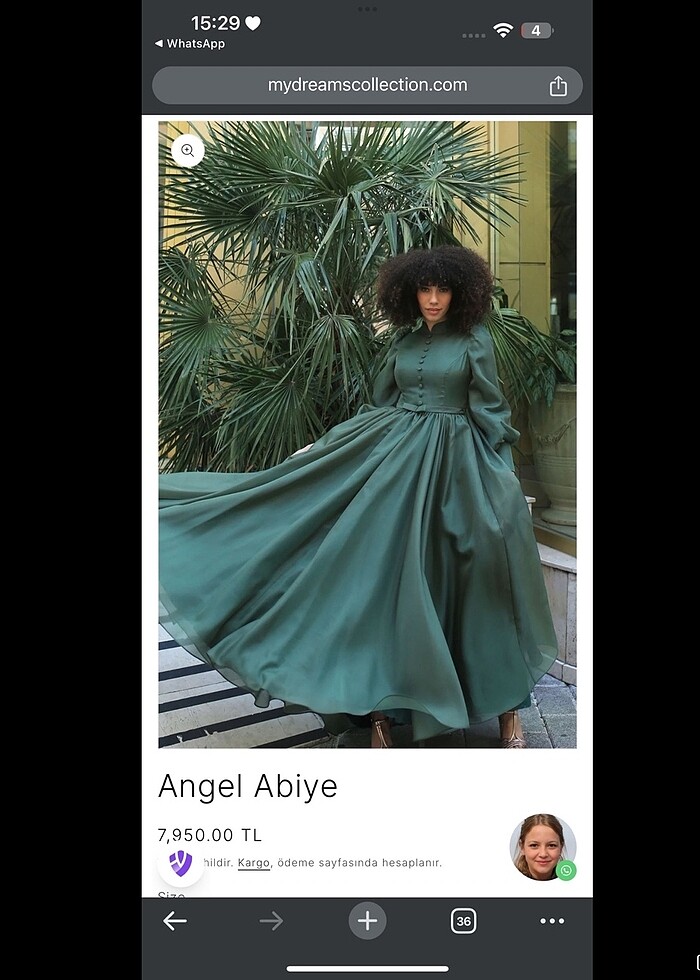The height and width of the screenshot is (980, 700).
Task: Tap the mydreamscollection.com address bar
Action: [366, 86]
